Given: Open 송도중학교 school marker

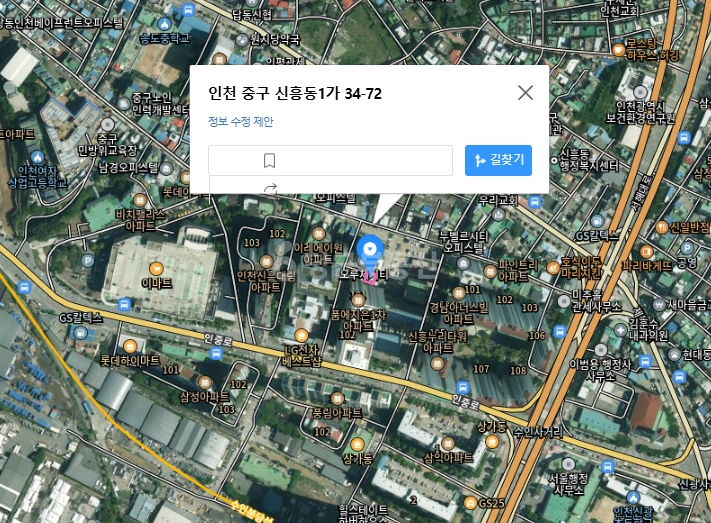Looking at the screenshot, I should pyautogui.click(x=164, y=24).
